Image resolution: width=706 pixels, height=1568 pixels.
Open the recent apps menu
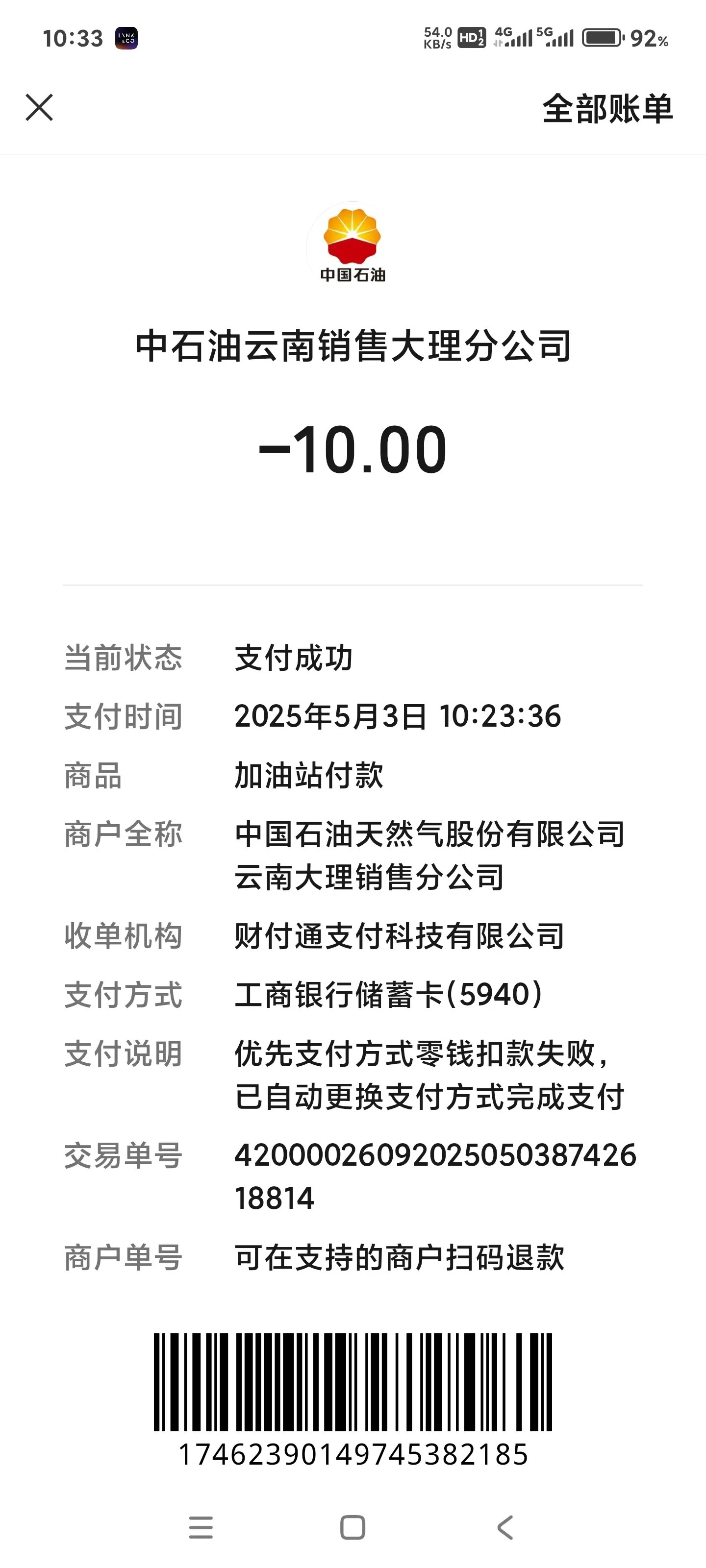coord(201,1527)
